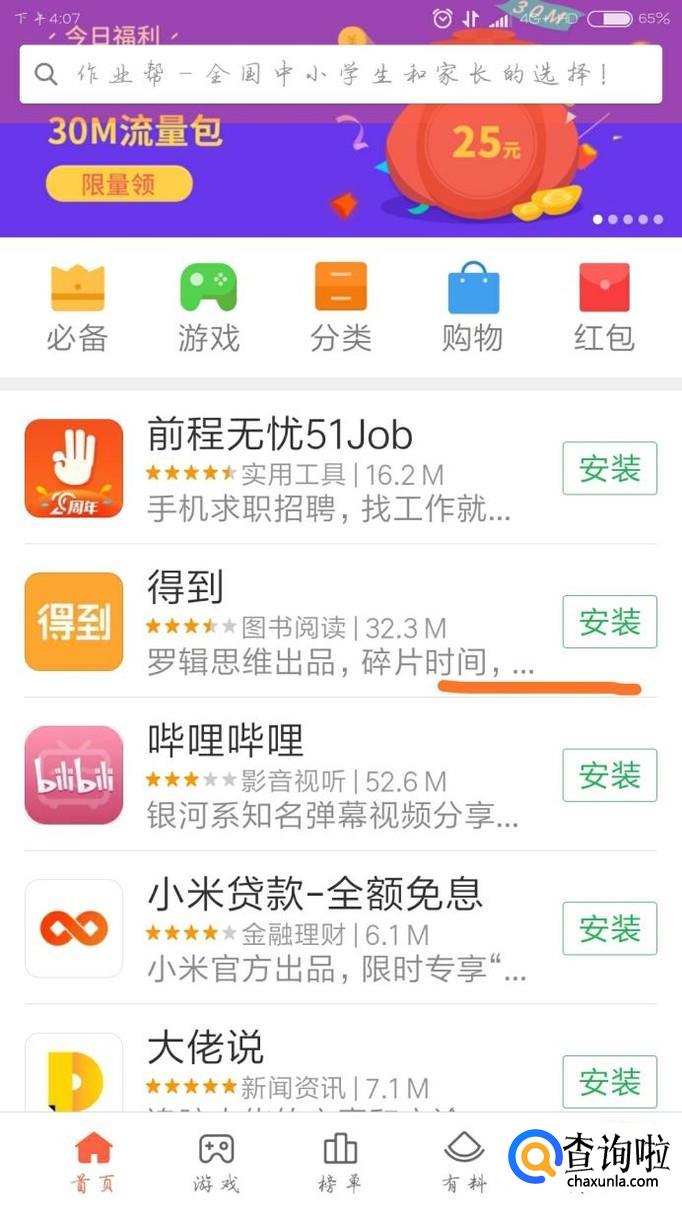
Task: Open the 购物 shopping shortcut
Action: [473, 307]
